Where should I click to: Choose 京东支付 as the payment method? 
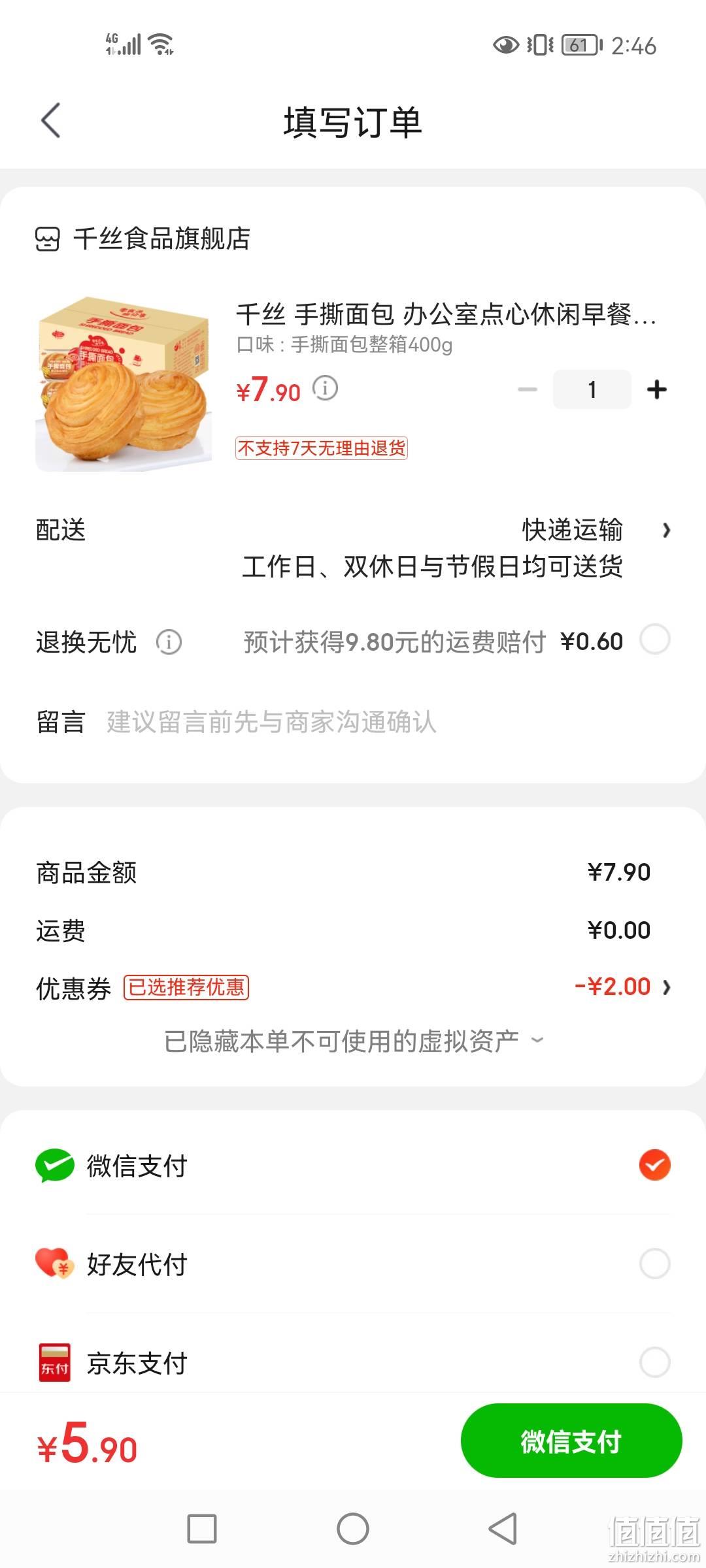(x=353, y=1363)
